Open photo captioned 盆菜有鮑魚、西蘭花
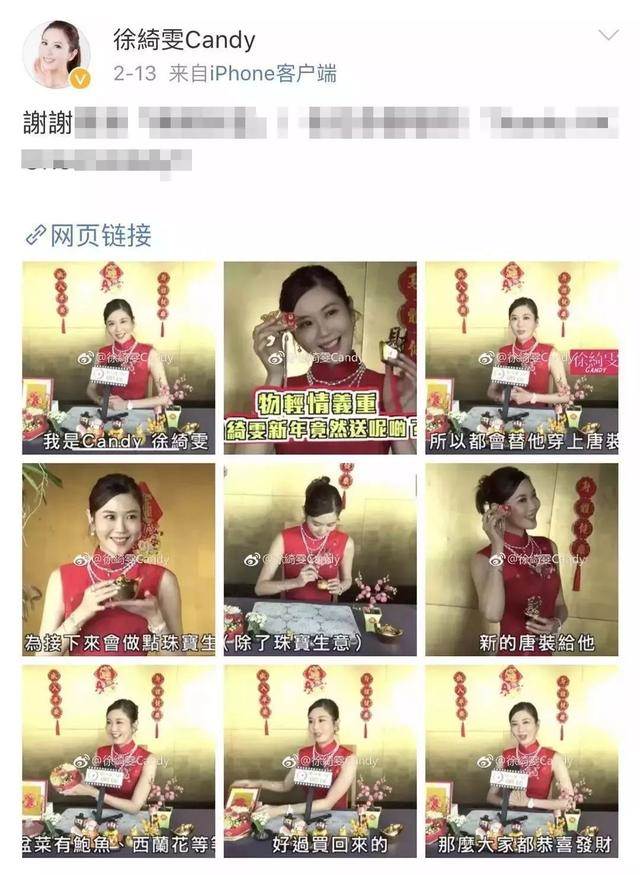The width and height of the screenshot is (640, 875). point(119,760)
